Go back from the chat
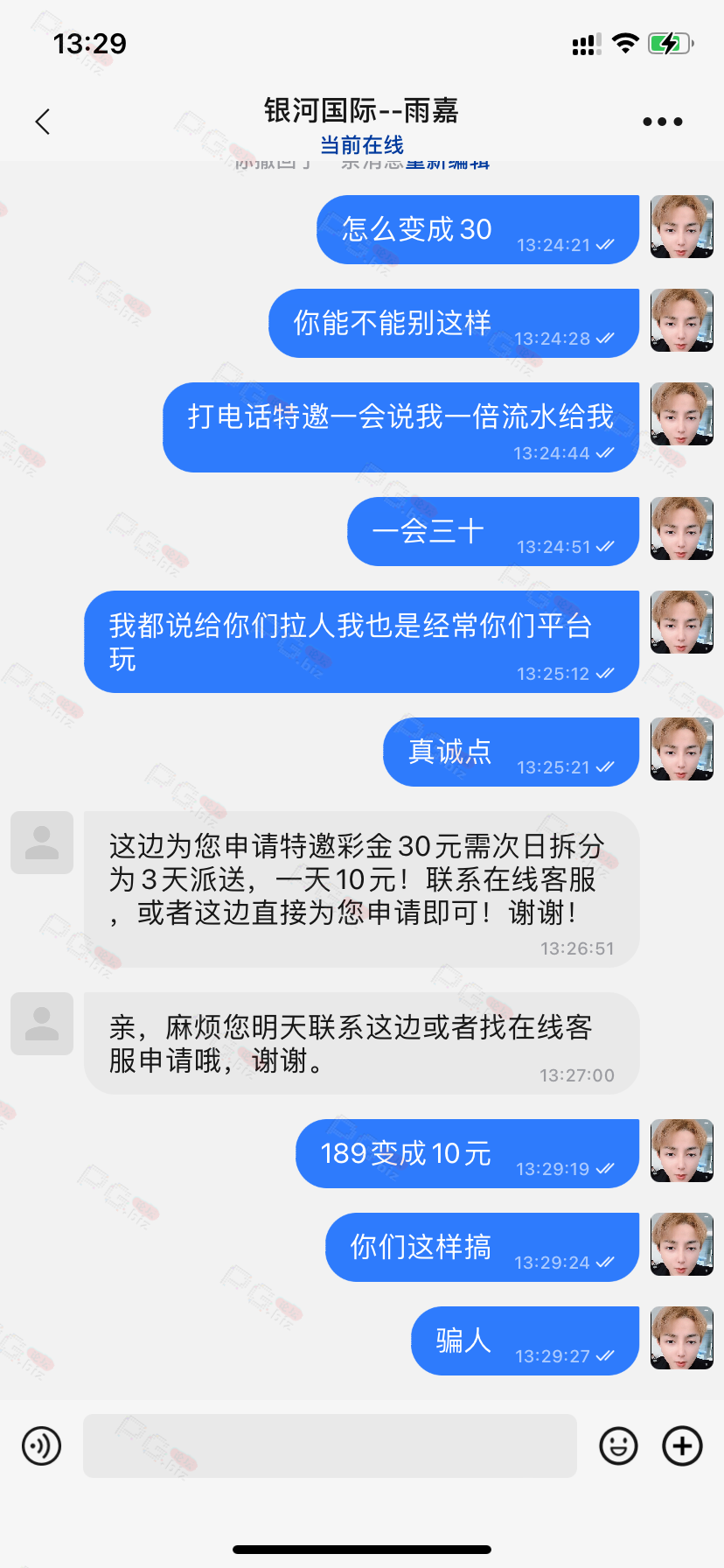724x1568 pixels. pyautogui.click(x=42, y=122)
